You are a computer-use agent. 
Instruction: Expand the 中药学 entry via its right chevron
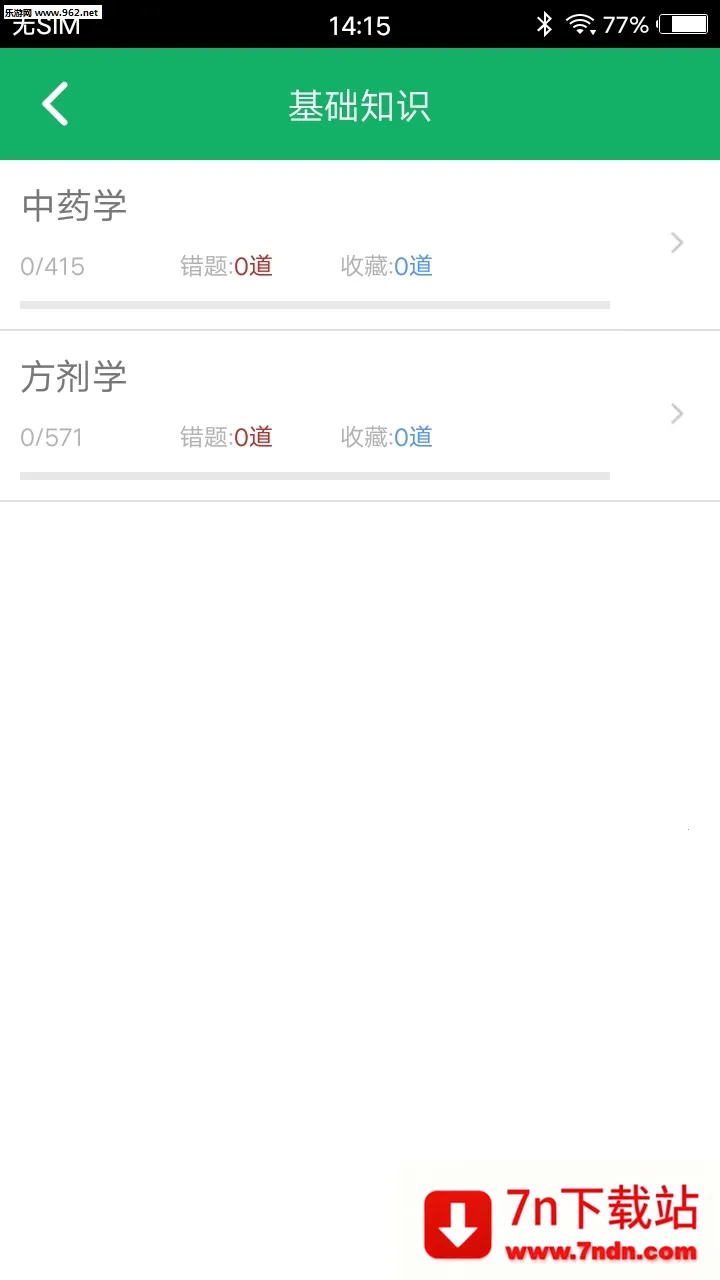676,243
